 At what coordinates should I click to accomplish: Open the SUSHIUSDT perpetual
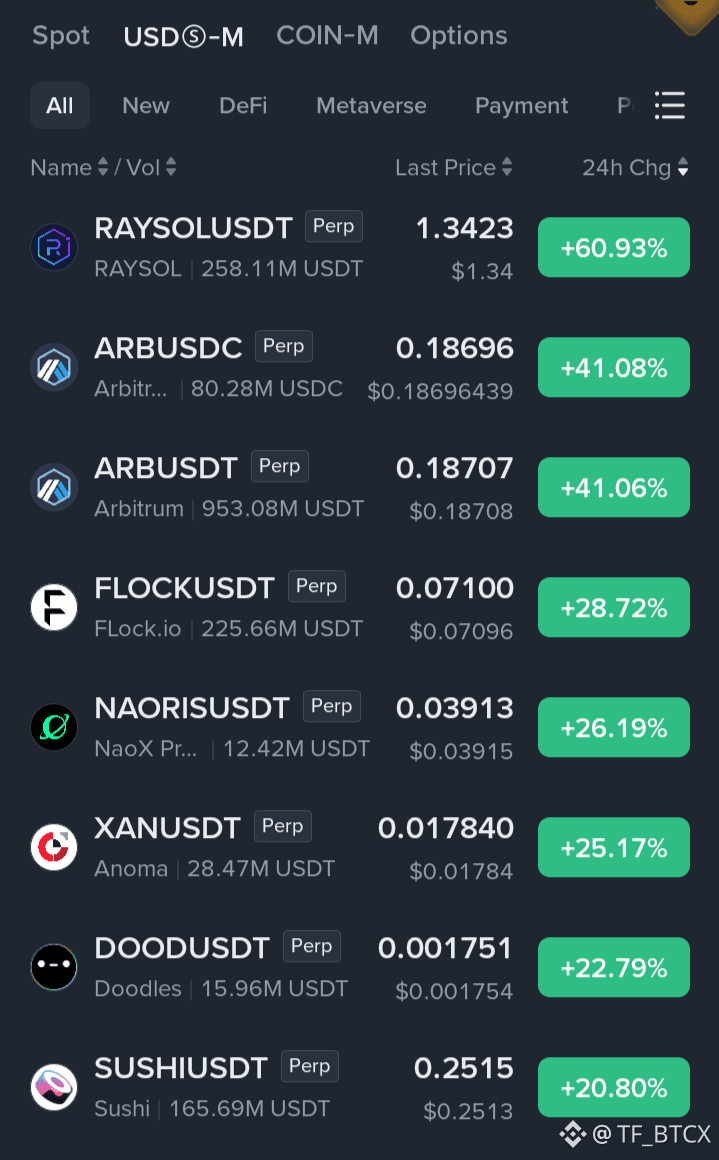click(360, 1087)
